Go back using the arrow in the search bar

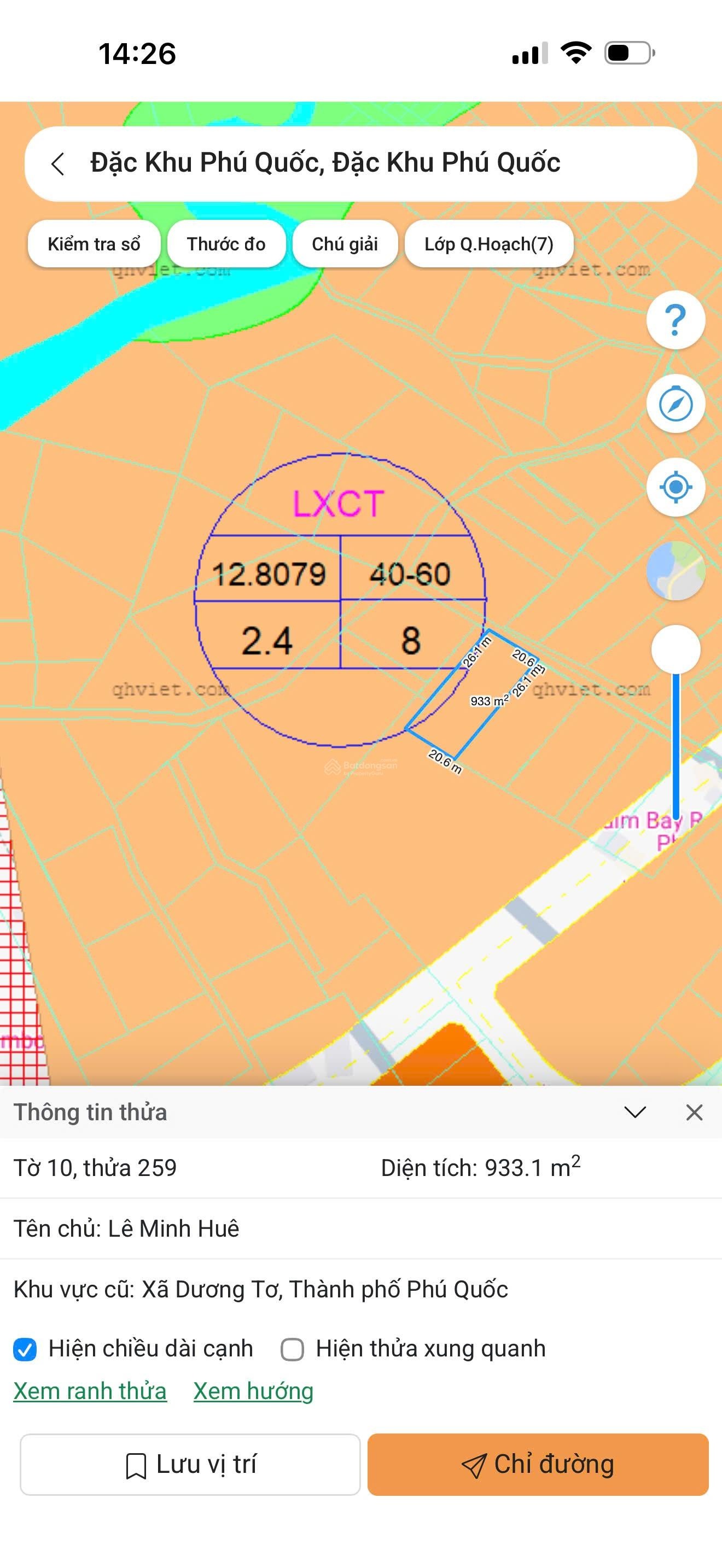58,163
